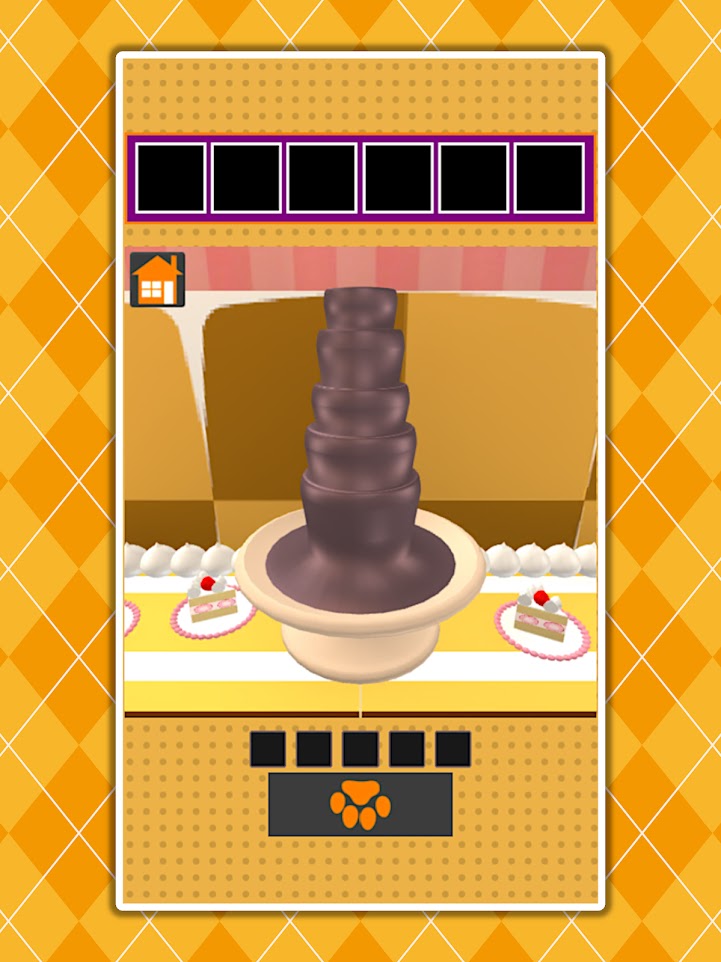Examine the strawberry cake on the right
This screenshot has height=962, width=721.
coord(540,614)
